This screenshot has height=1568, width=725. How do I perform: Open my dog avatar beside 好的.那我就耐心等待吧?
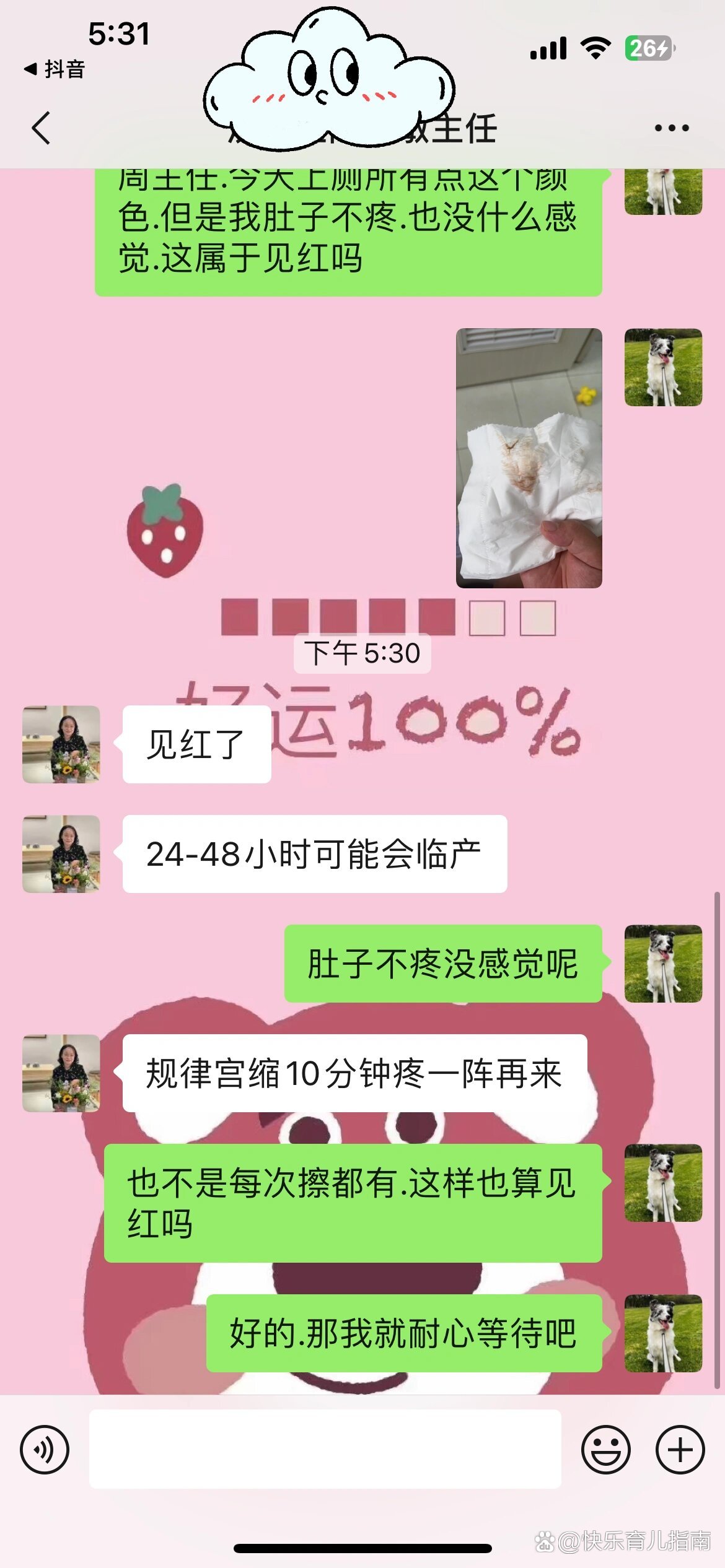tap(663, 1333)
